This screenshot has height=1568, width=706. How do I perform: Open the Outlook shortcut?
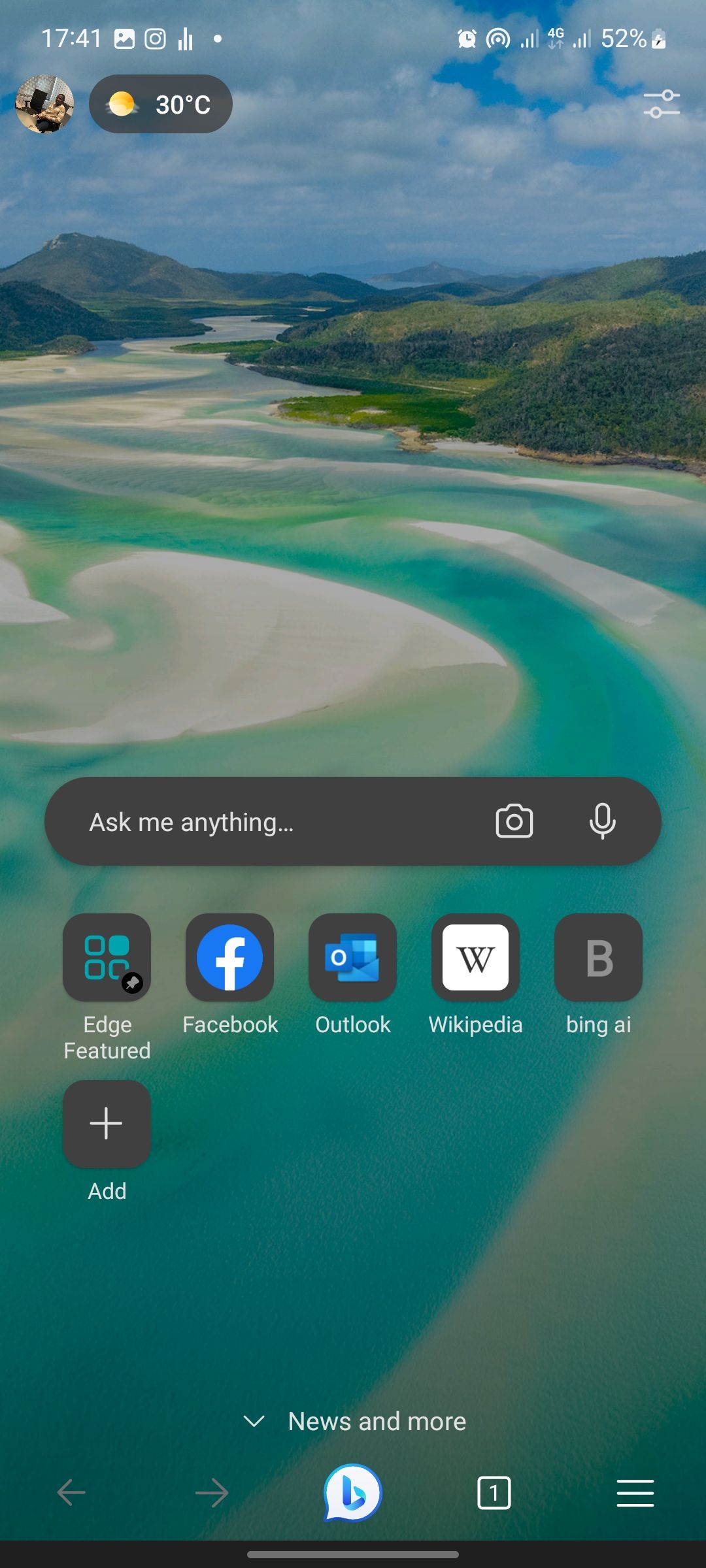coord(352,958)
